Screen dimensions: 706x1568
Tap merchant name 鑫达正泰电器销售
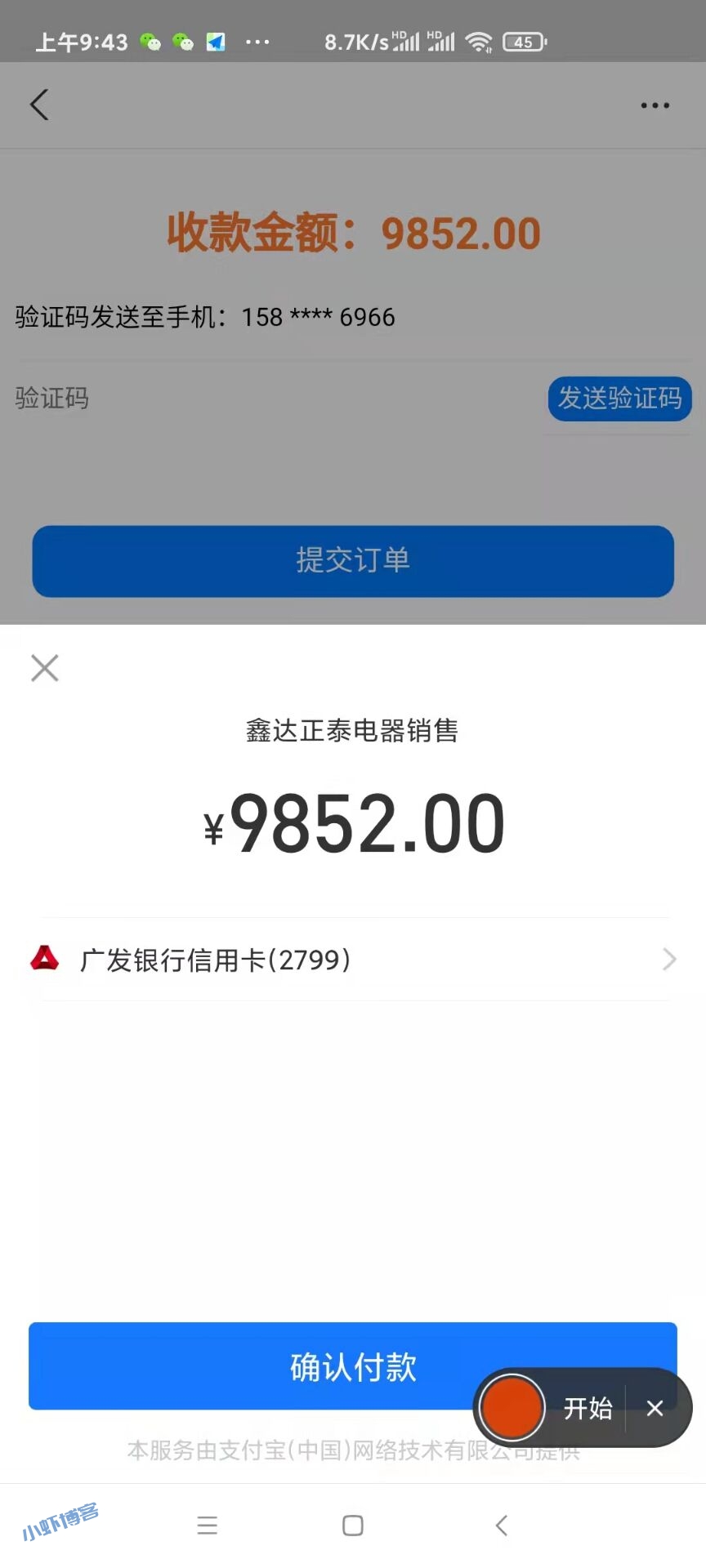(353, 731)
